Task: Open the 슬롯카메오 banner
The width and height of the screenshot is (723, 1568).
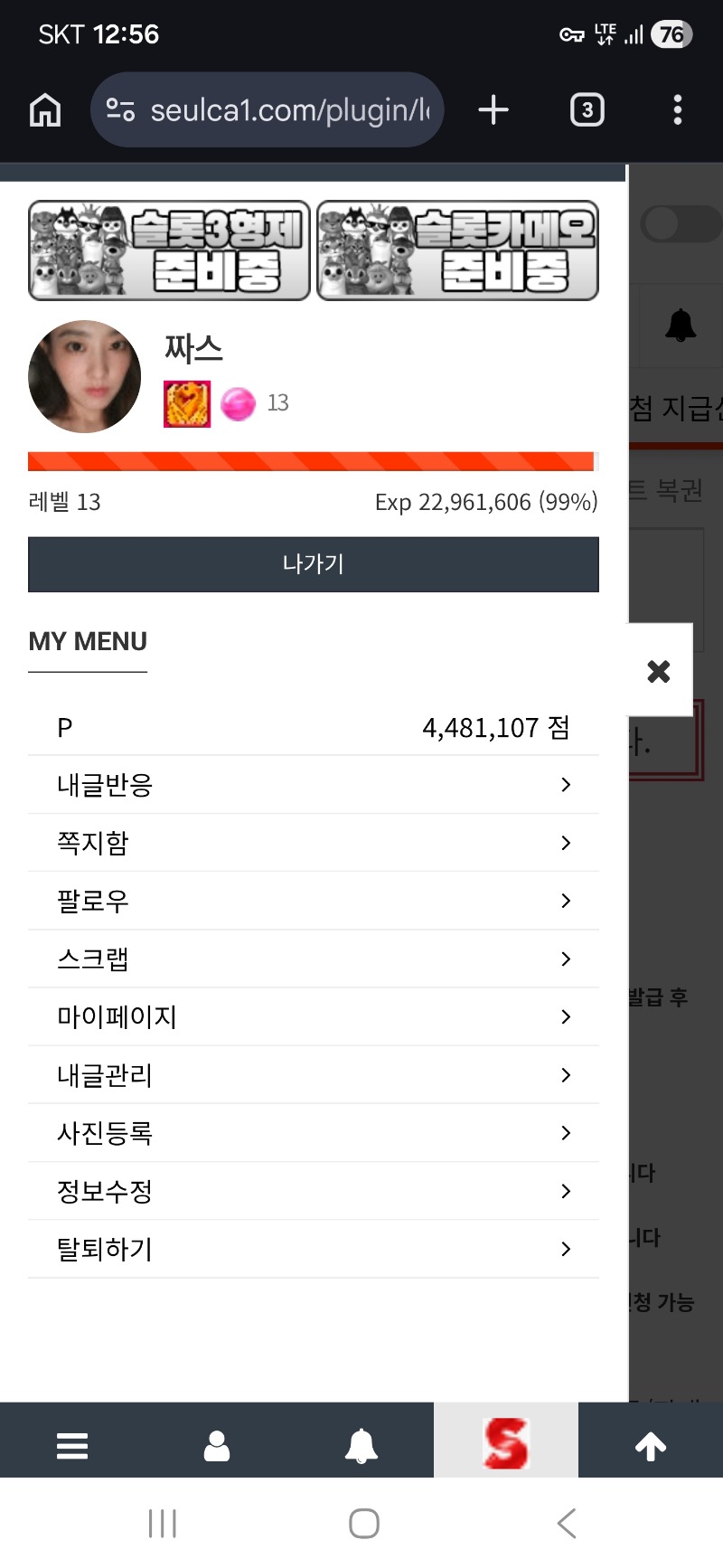Action: click(457, 250)
